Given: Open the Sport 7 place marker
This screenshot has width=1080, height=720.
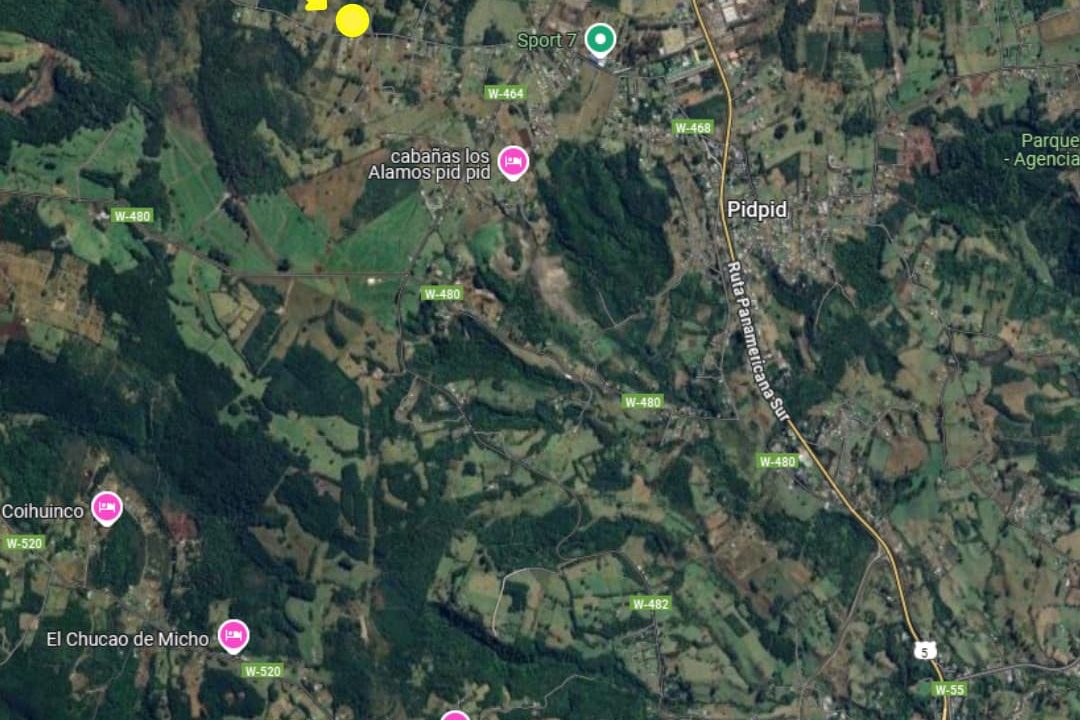Looking at the screenshot, I should (599, 40).
